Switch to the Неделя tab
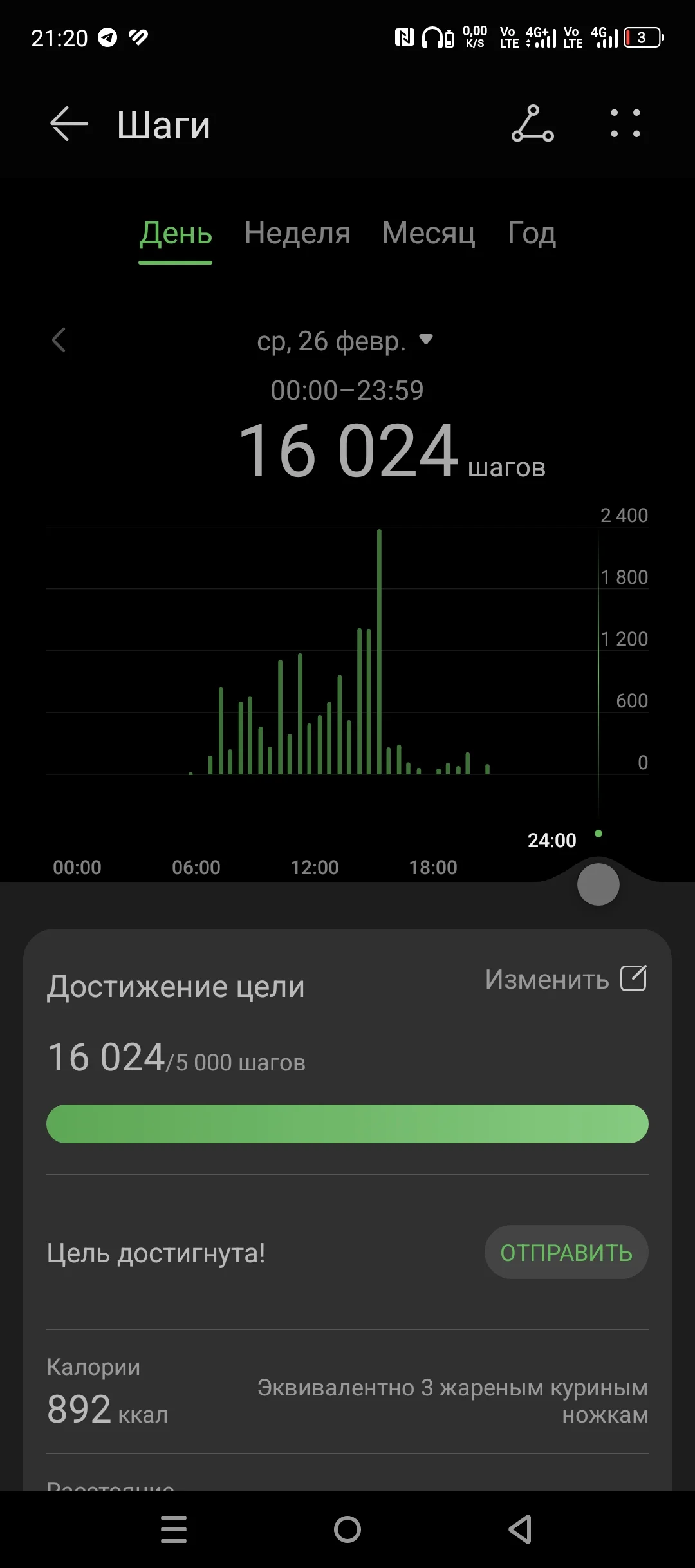 [297, 234]
